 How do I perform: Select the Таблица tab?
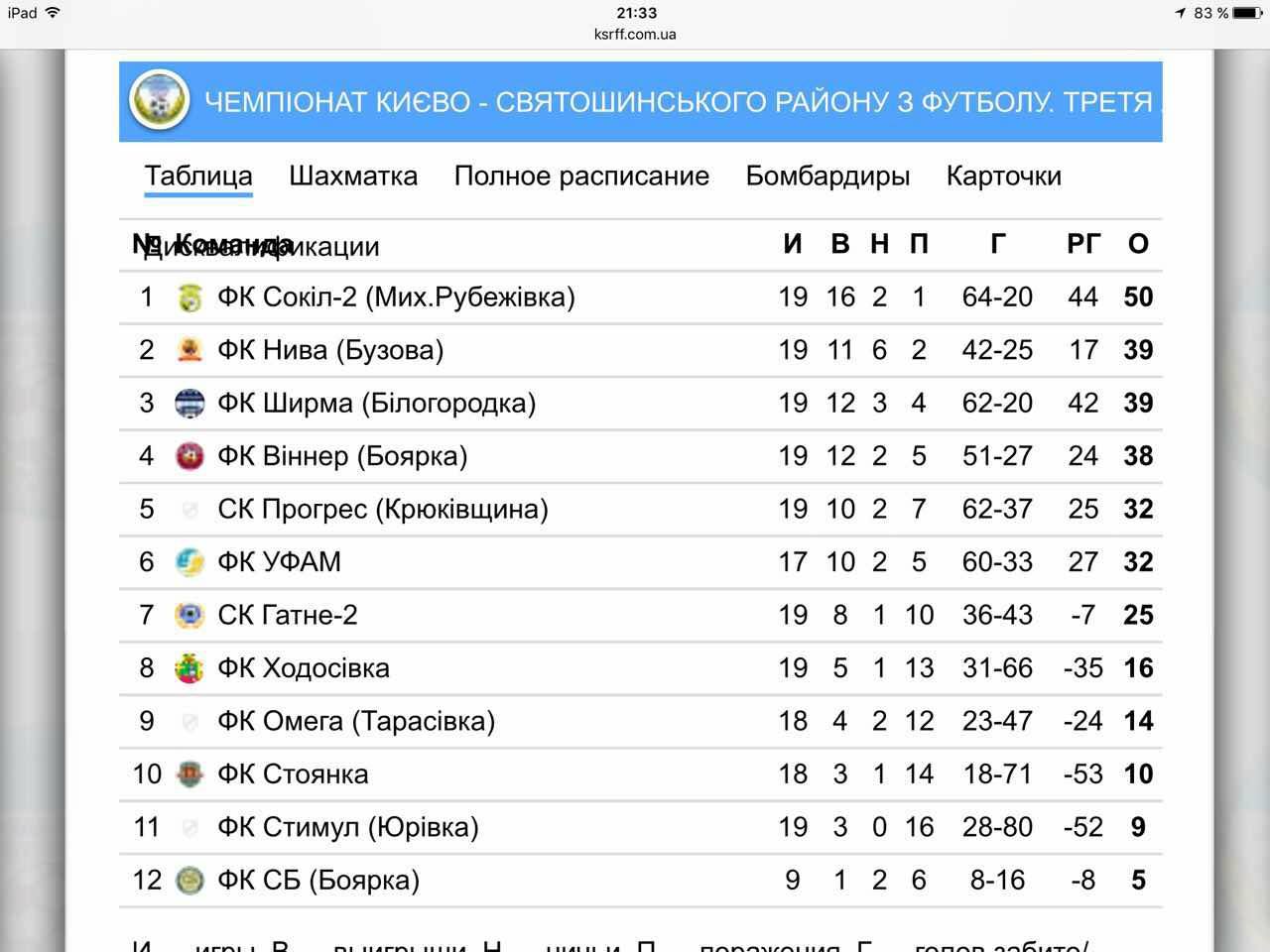tap(198, 177)
